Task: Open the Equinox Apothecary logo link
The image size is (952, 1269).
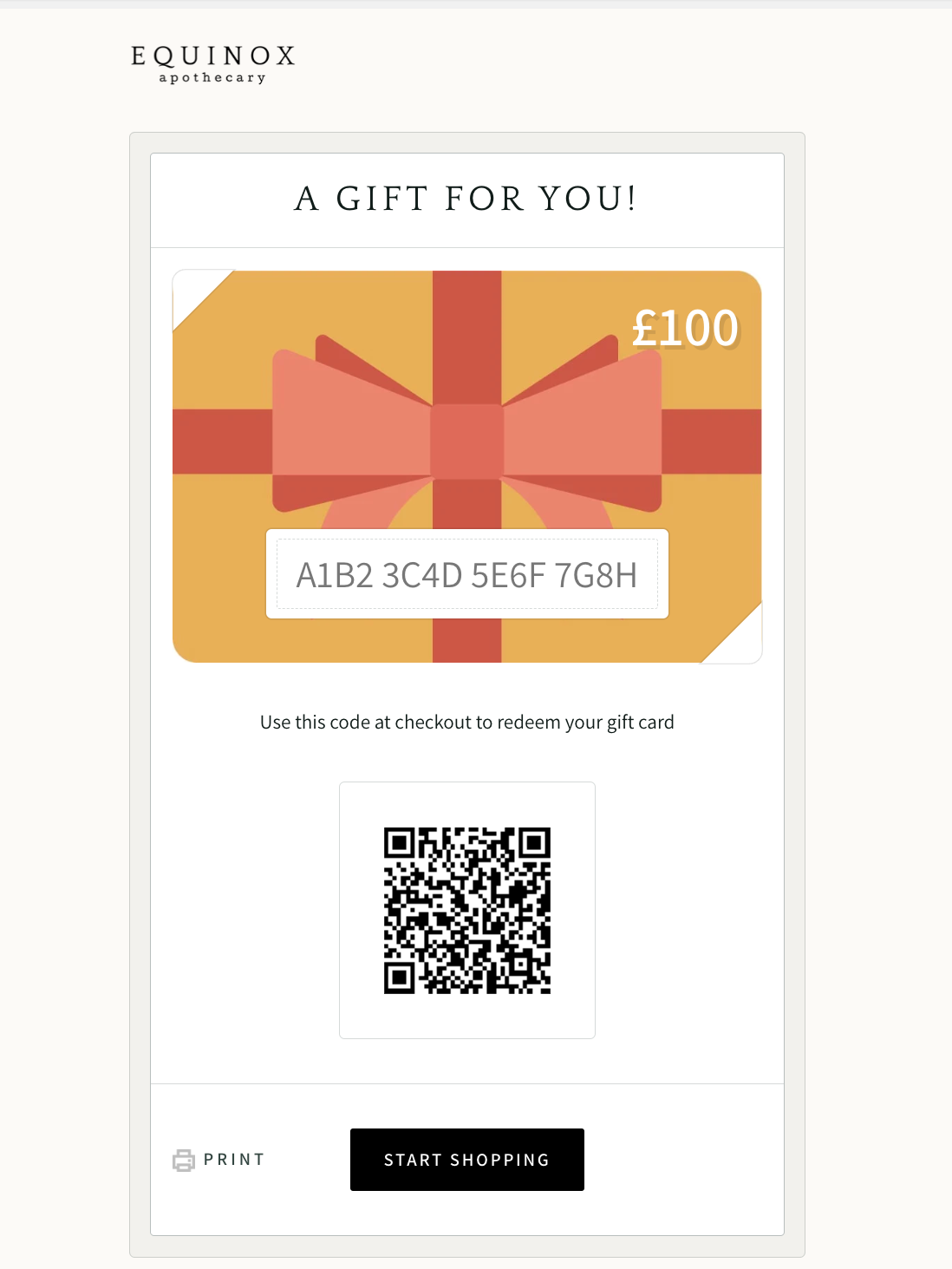Action: coord(213,64)
